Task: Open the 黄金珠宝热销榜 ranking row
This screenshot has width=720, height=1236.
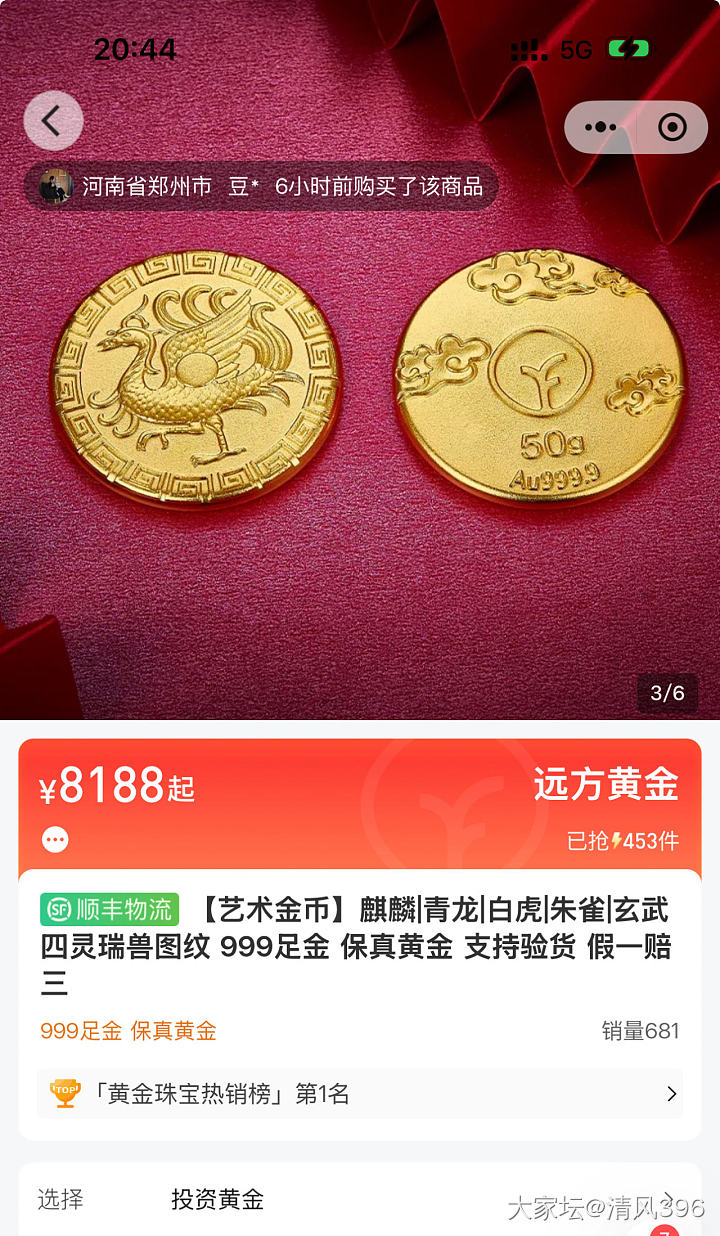Action: pos(360,1094)
